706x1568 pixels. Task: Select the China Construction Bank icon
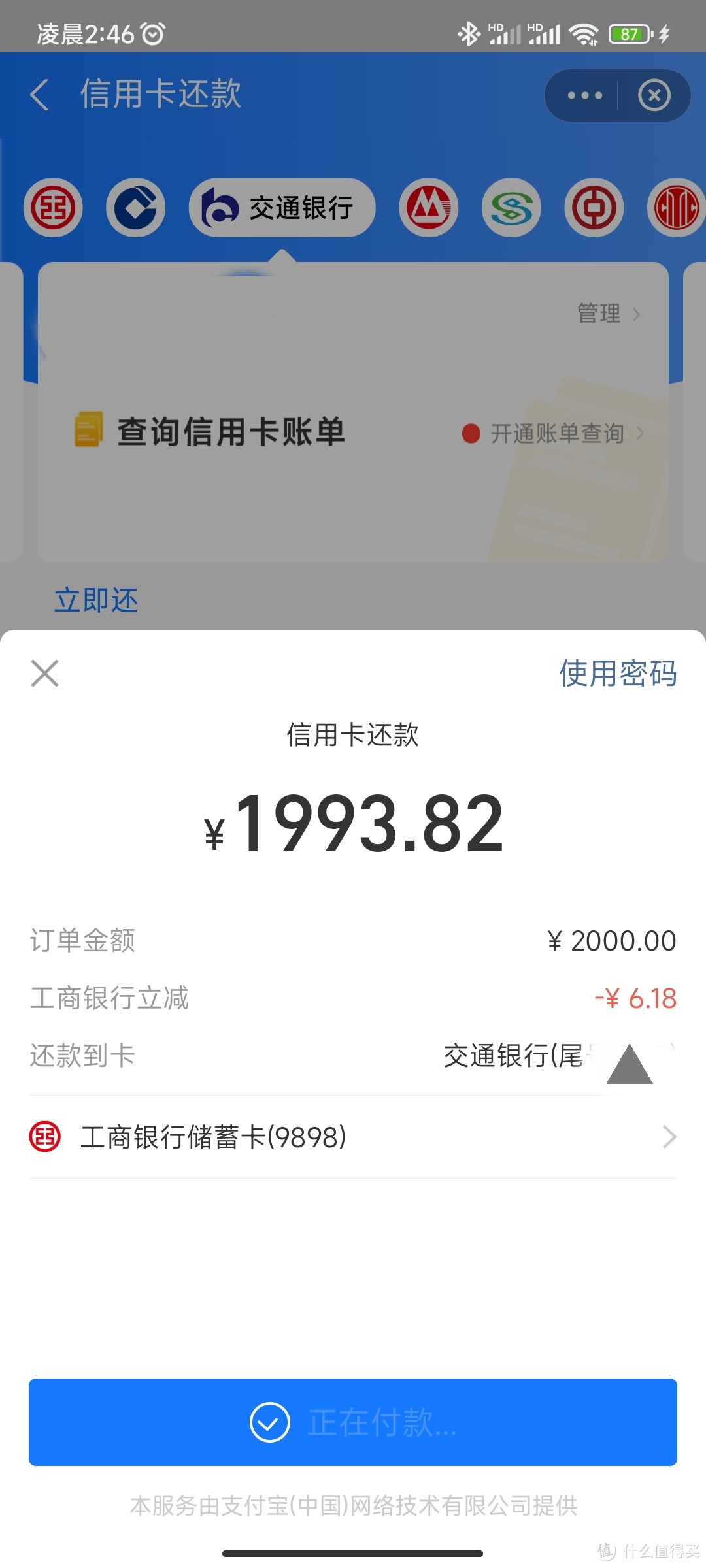point(136,208)
